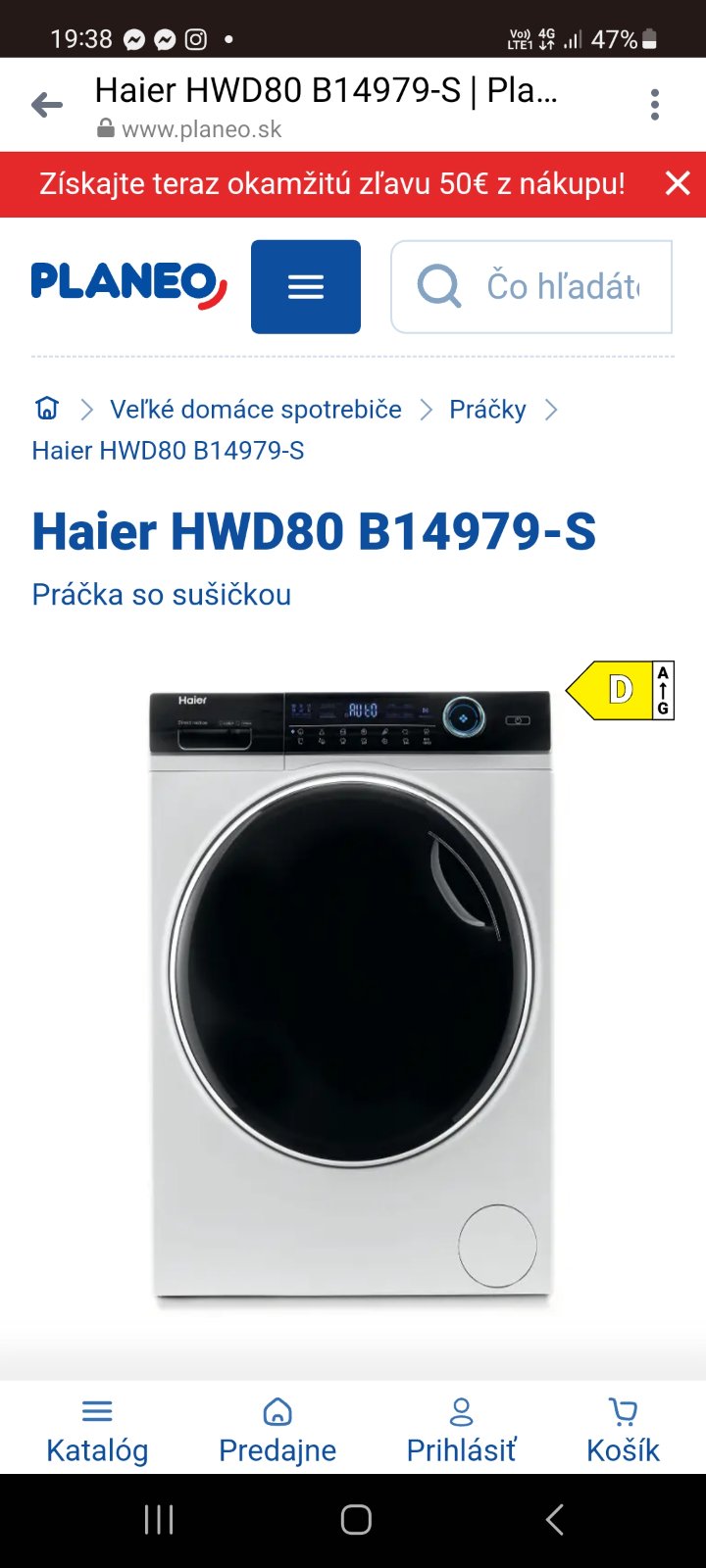Open Prihlásiť to sign in
This screenshot has height=1568, width=706.
pyautogui.click(x=461, y=1431)
